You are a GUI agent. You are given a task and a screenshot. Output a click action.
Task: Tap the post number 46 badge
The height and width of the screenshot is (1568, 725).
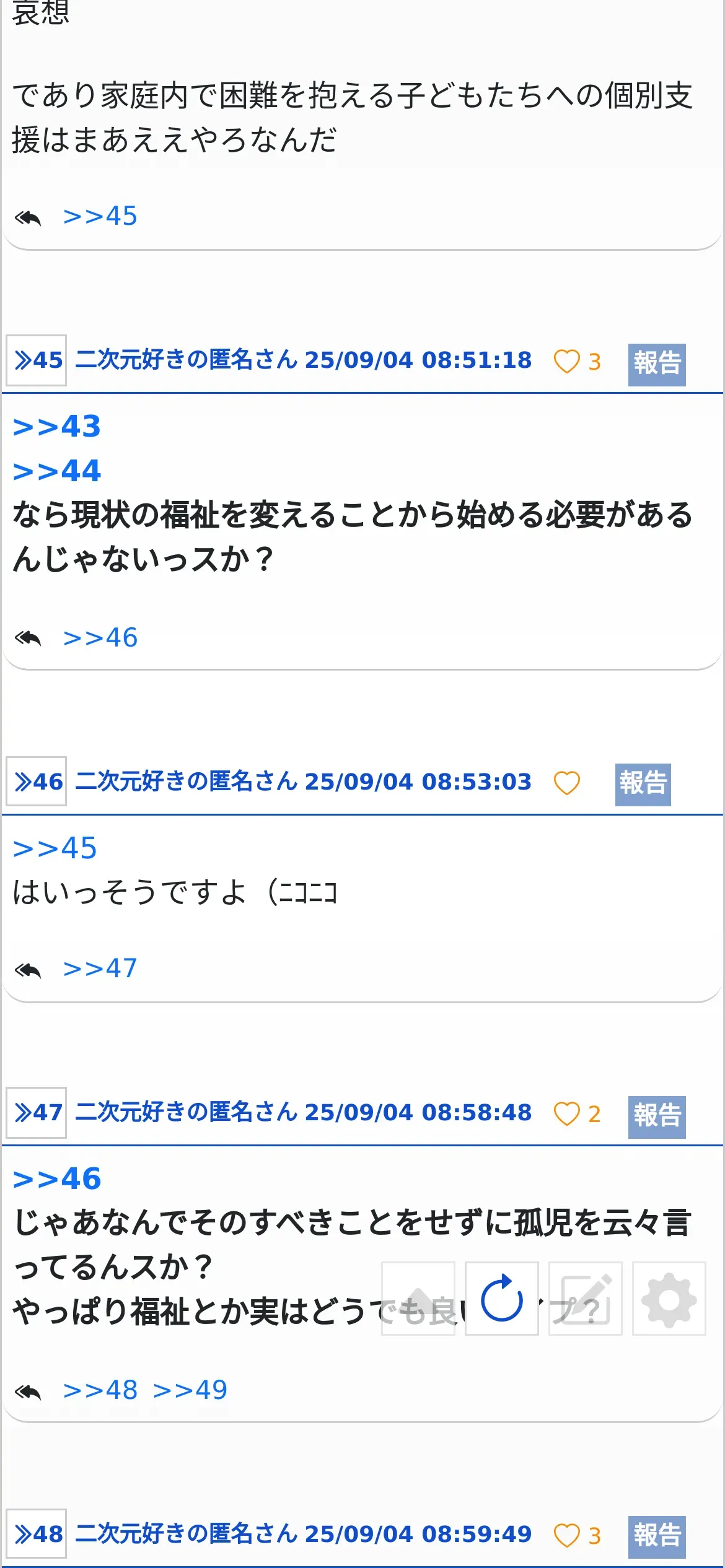(x=36, y=782)
